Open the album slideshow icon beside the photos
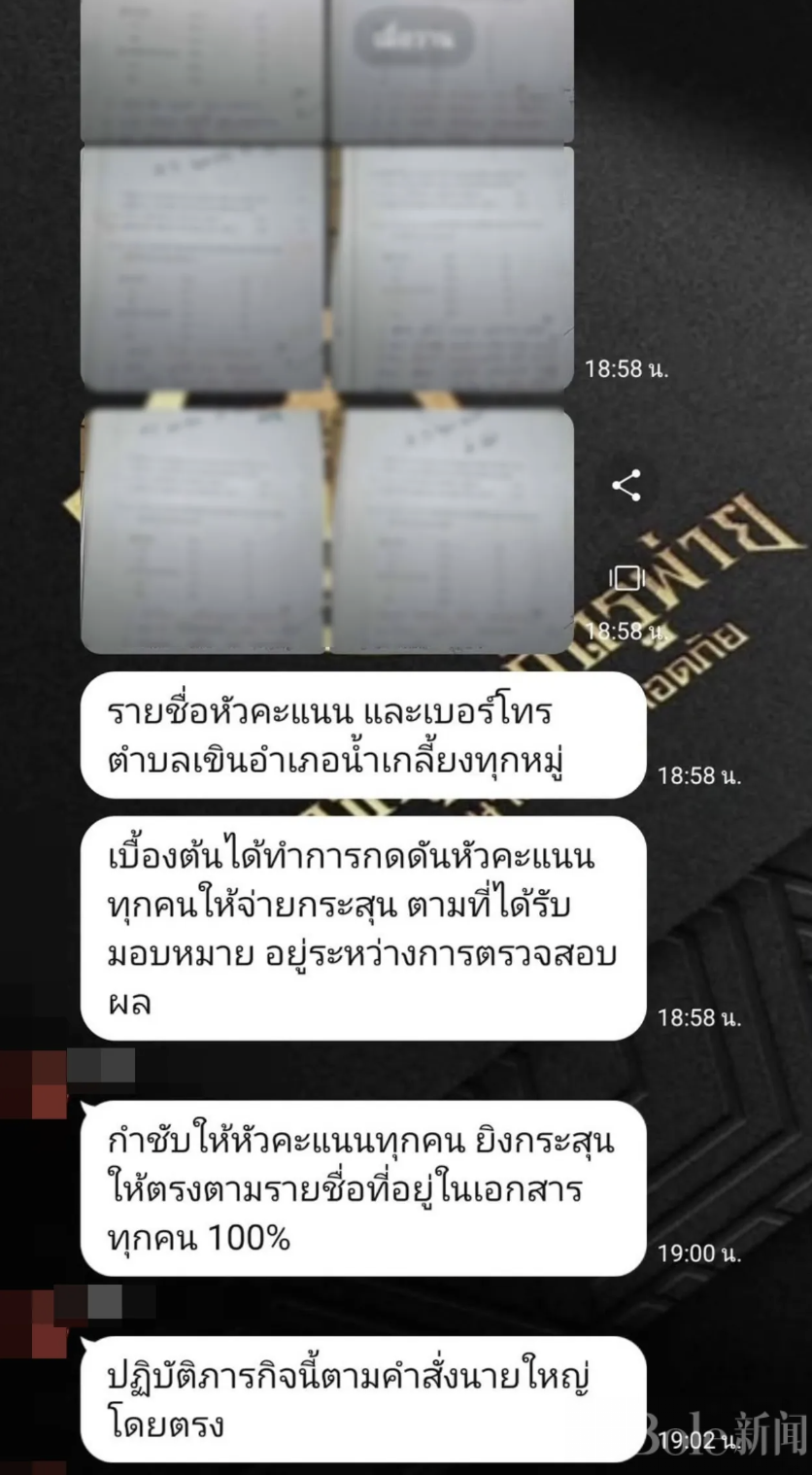This screenshot has height=1475, width=812. (x=626, y=579)
